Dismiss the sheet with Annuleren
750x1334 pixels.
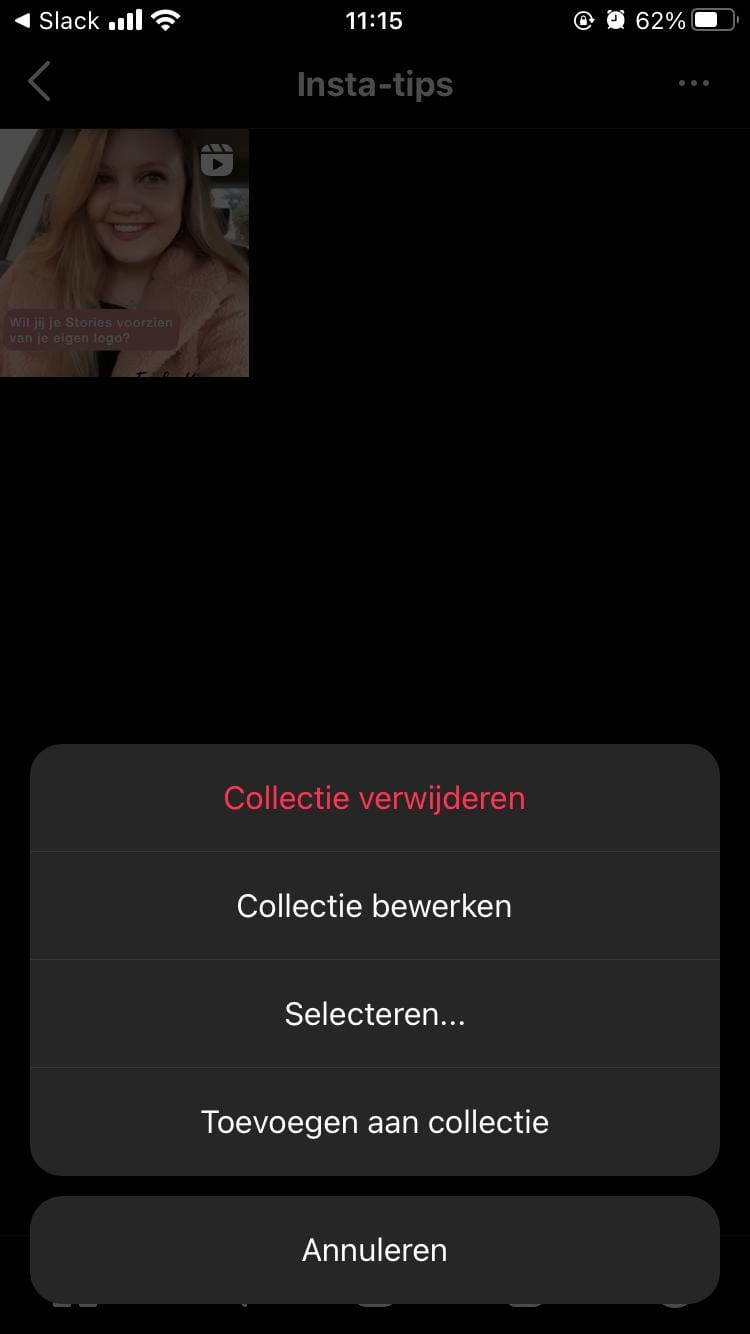374,1250
